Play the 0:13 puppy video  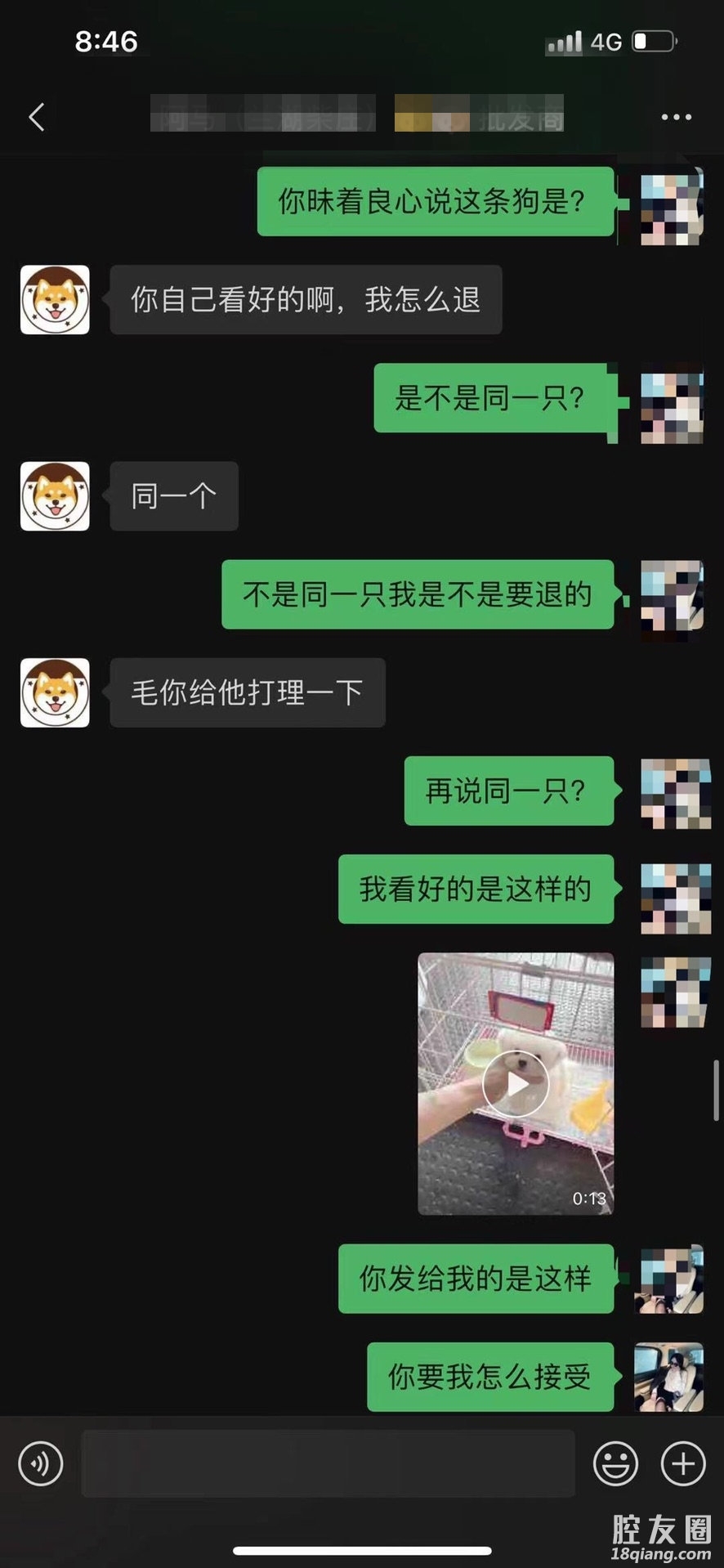point(515,1083)
